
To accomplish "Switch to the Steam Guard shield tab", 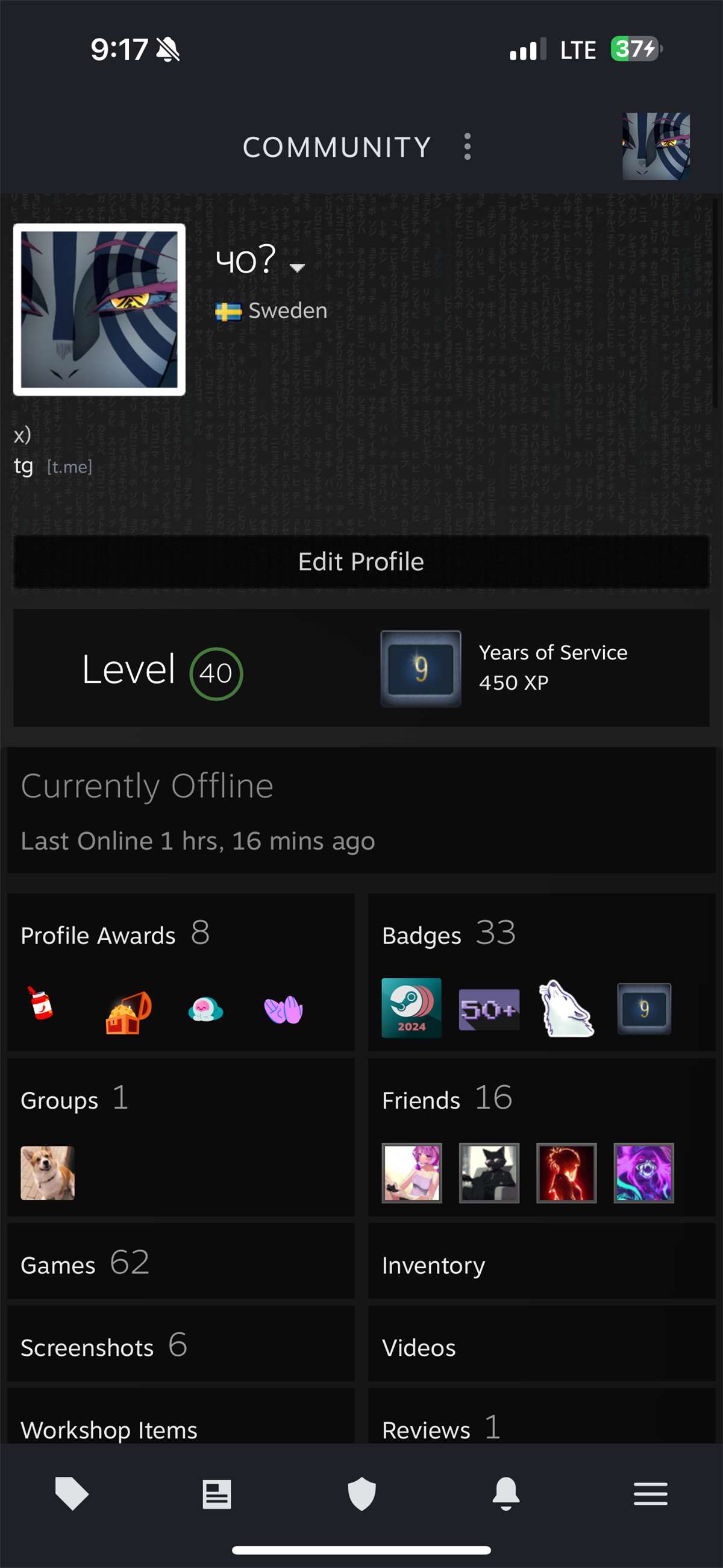I will click(361, 1494).
